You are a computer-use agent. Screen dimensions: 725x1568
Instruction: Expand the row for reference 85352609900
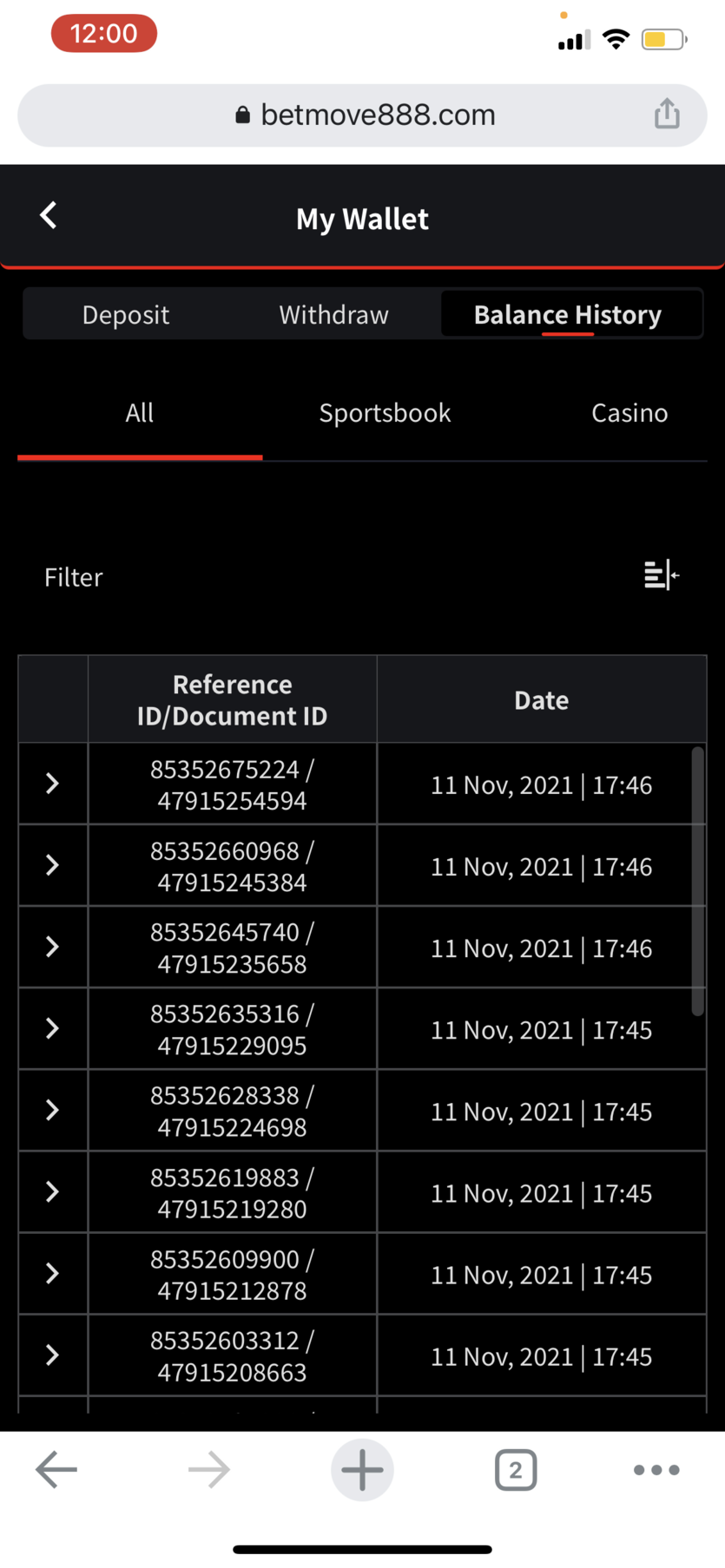tap(52, 1273)
